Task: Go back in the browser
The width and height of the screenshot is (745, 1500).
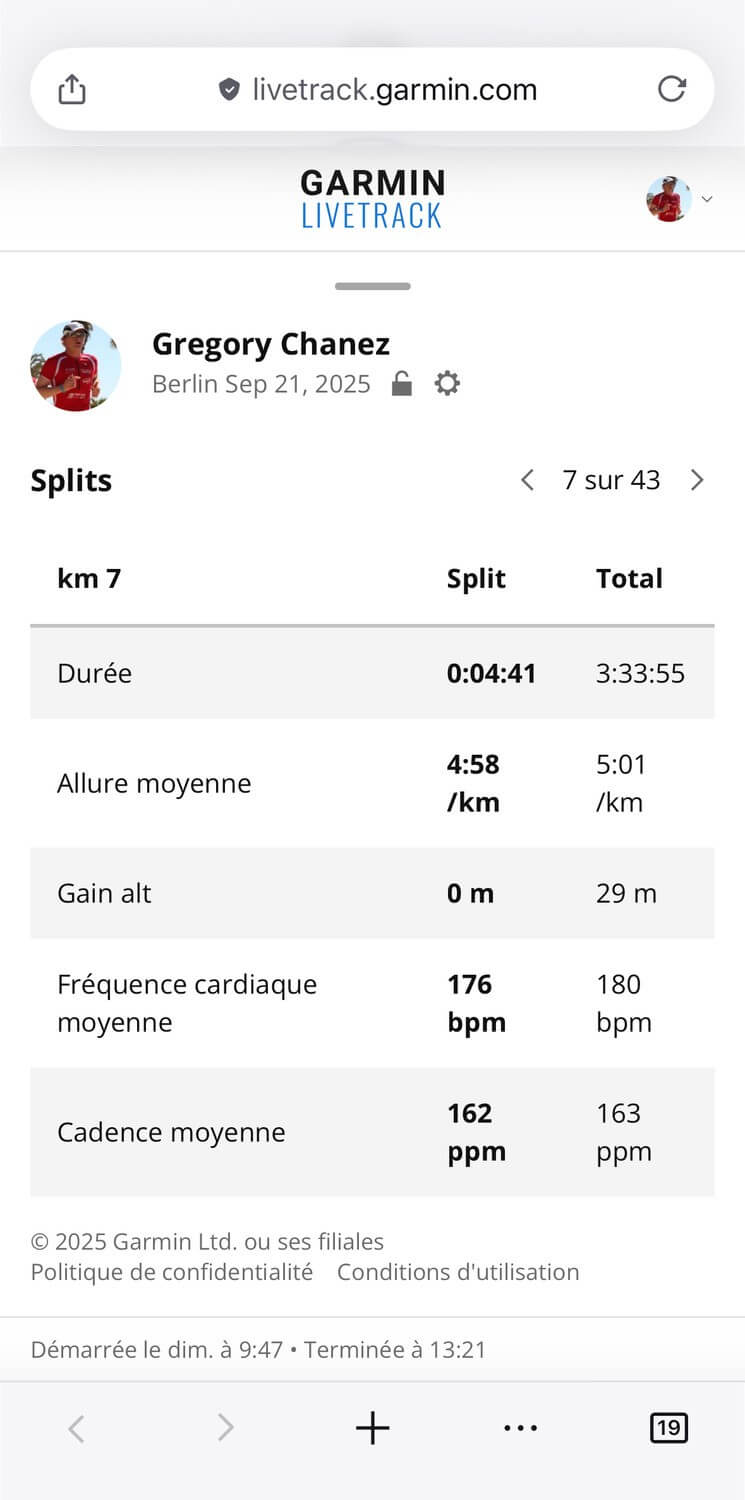Action: [76, 1428]
